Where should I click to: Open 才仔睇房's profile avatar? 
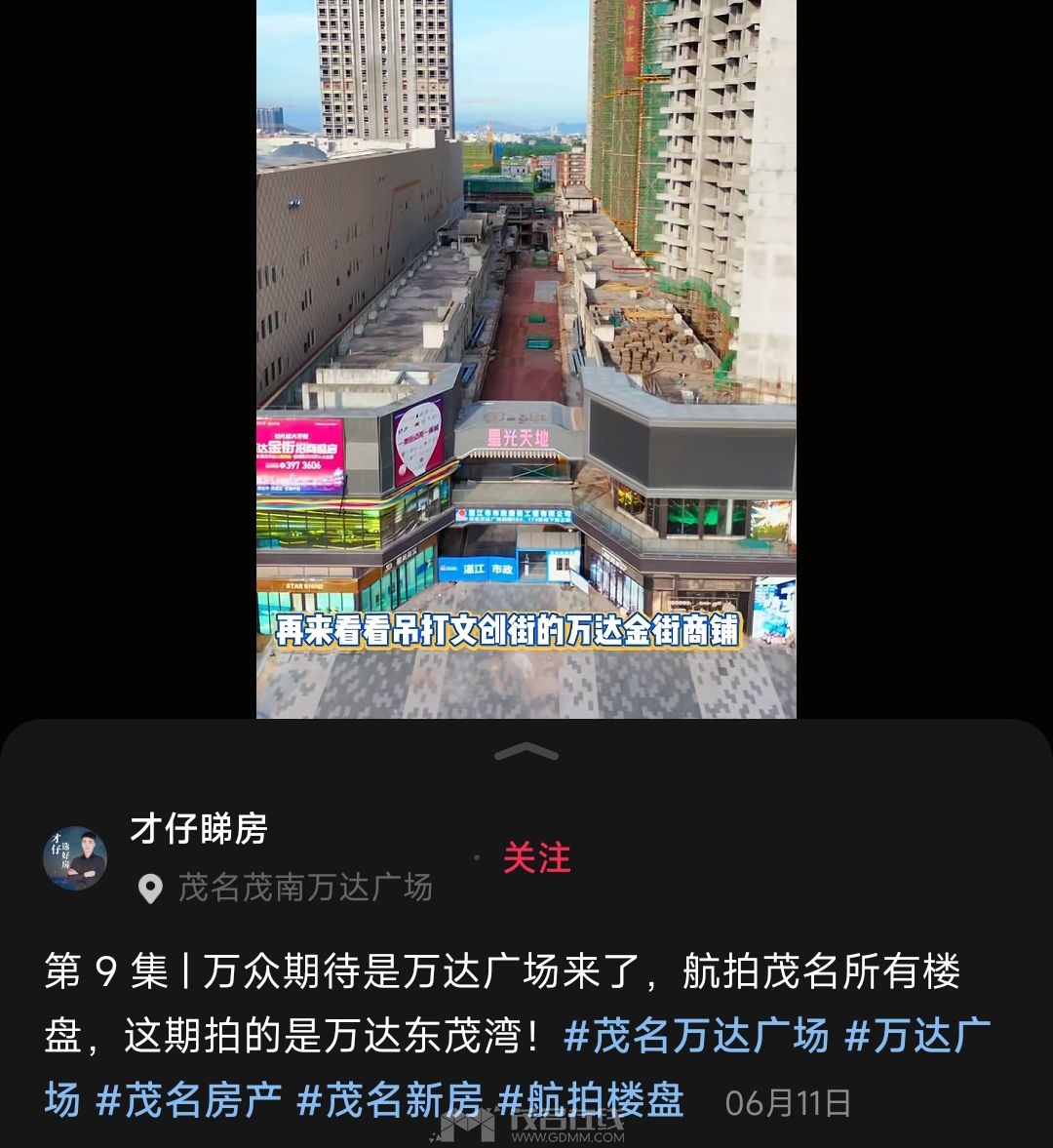coord(75,858)
